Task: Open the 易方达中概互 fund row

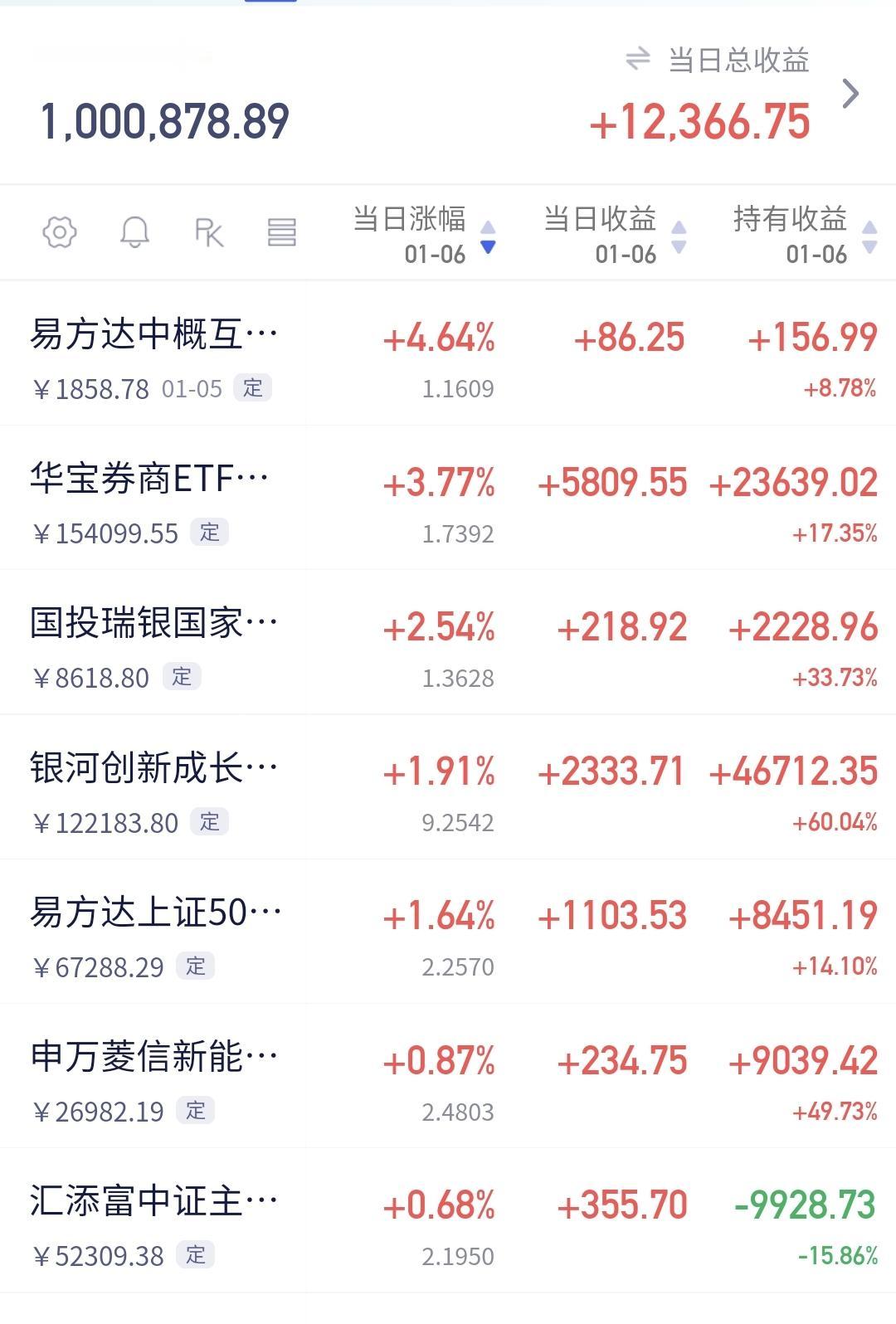Action: point(448,354)
